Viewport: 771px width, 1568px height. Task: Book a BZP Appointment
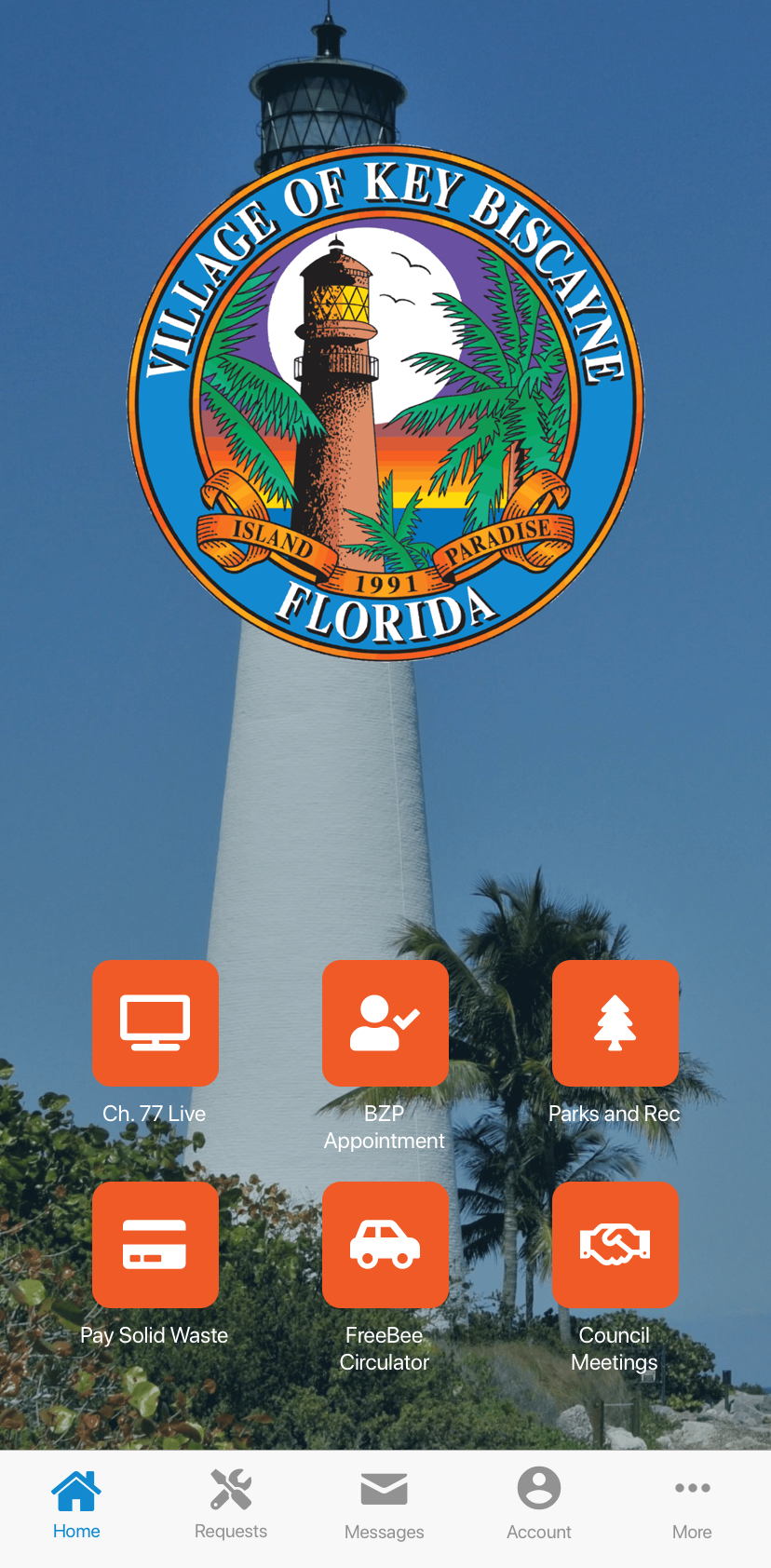click(385, 1023)
